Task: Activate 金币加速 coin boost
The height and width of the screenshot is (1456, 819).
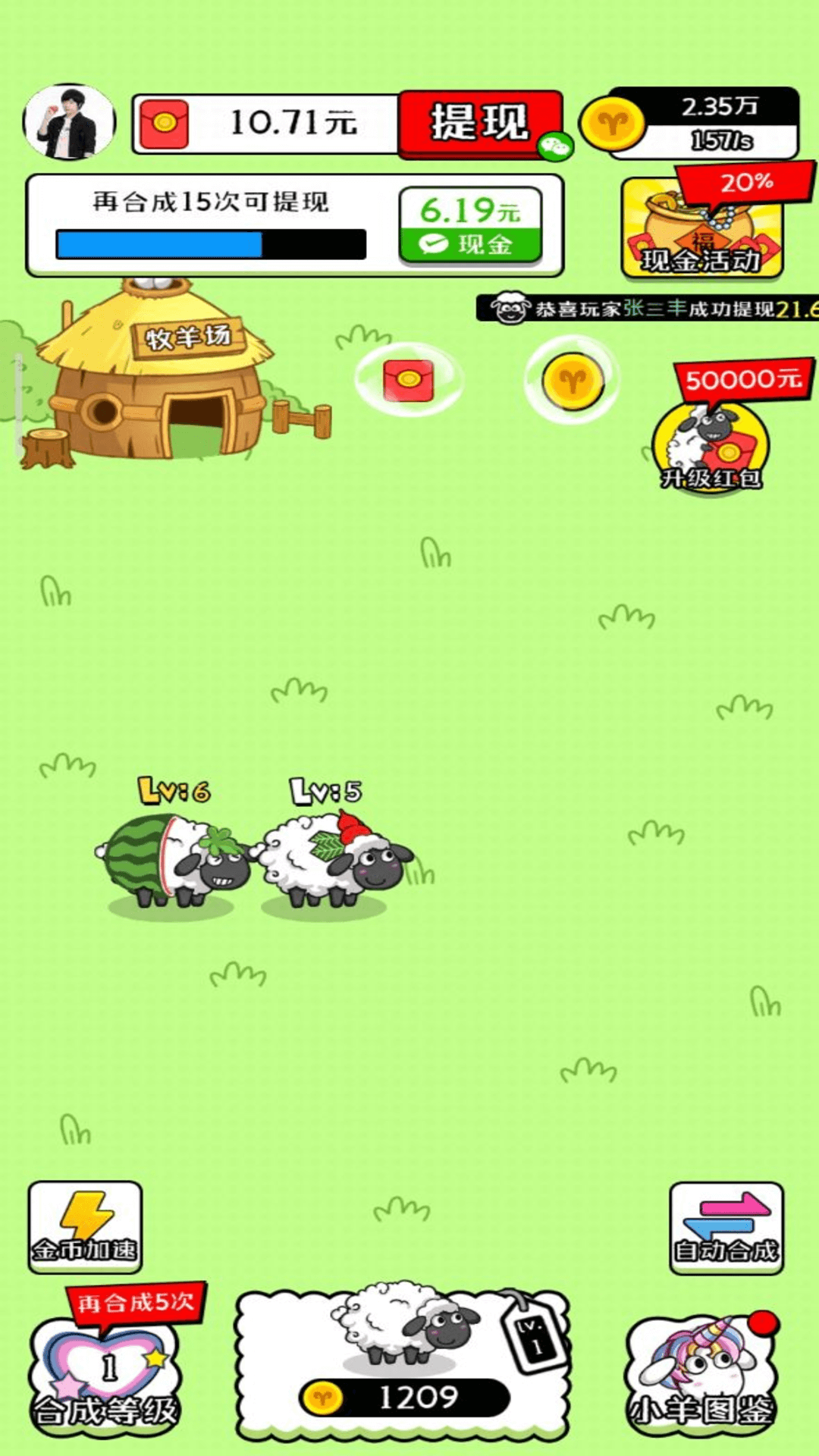Action: tap(85, 1226)
